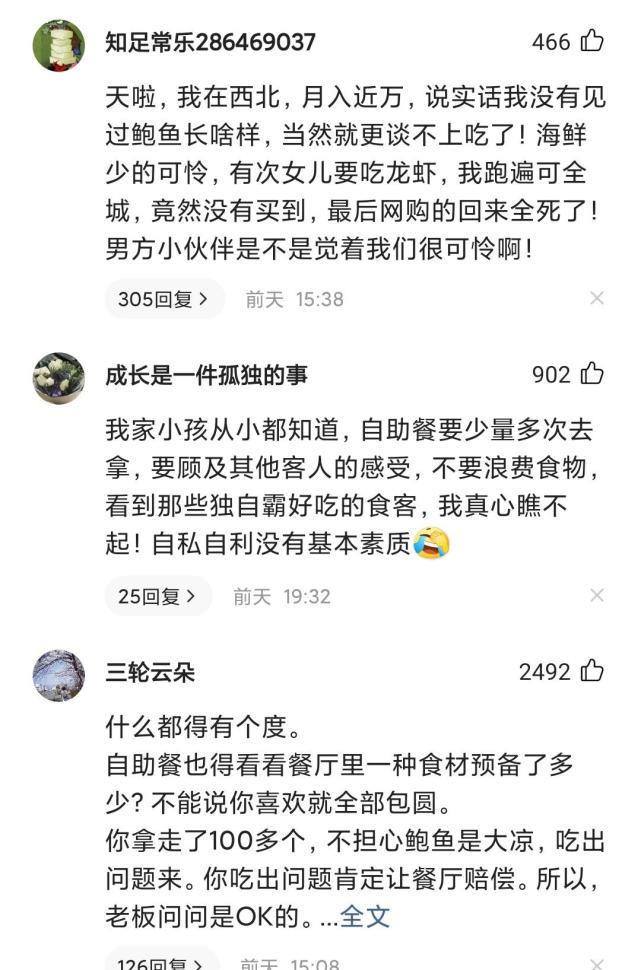Expand the 25回复 replies
Viewport: 641px width, 970px height.
pos(158,596)
